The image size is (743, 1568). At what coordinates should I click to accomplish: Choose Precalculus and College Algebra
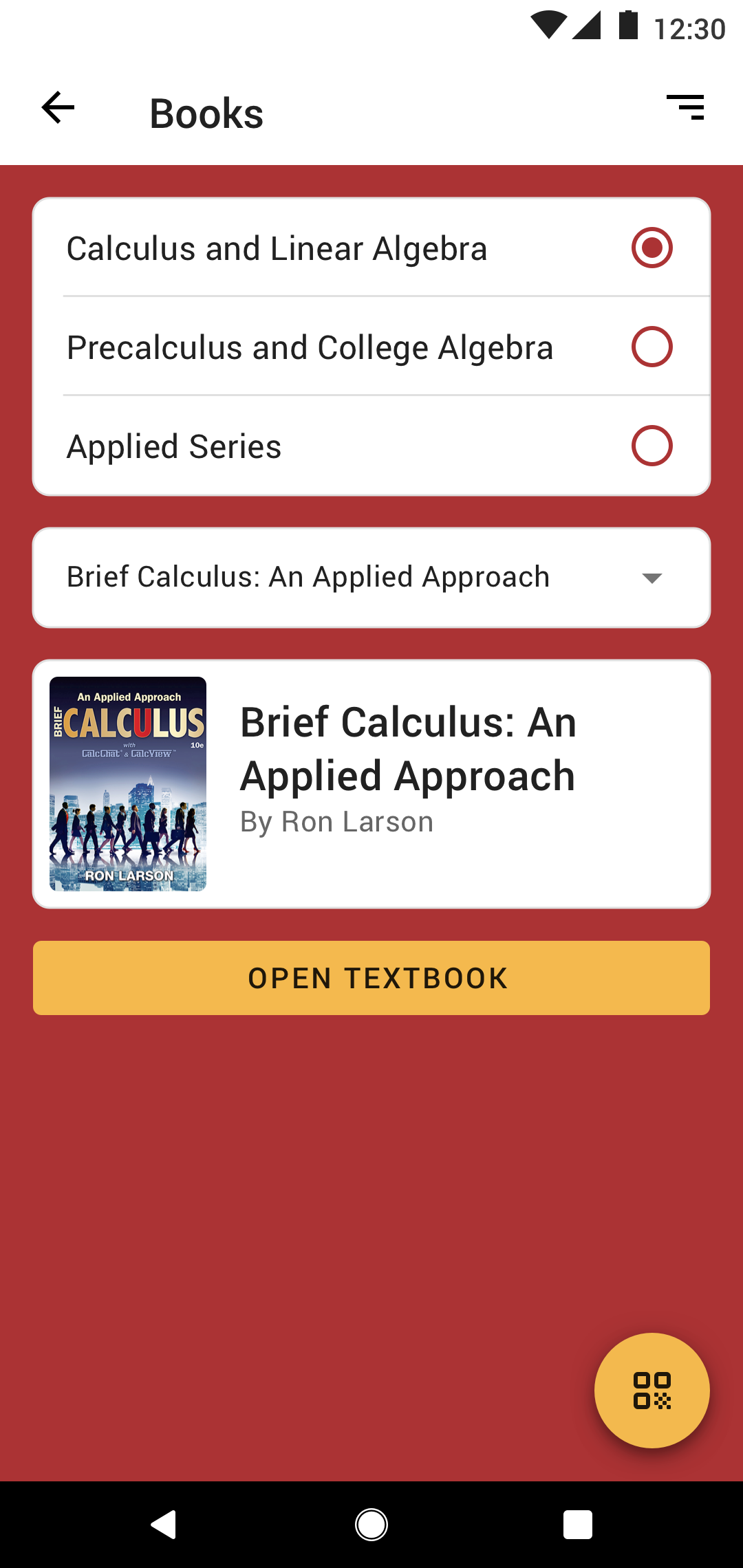(371, 347)
